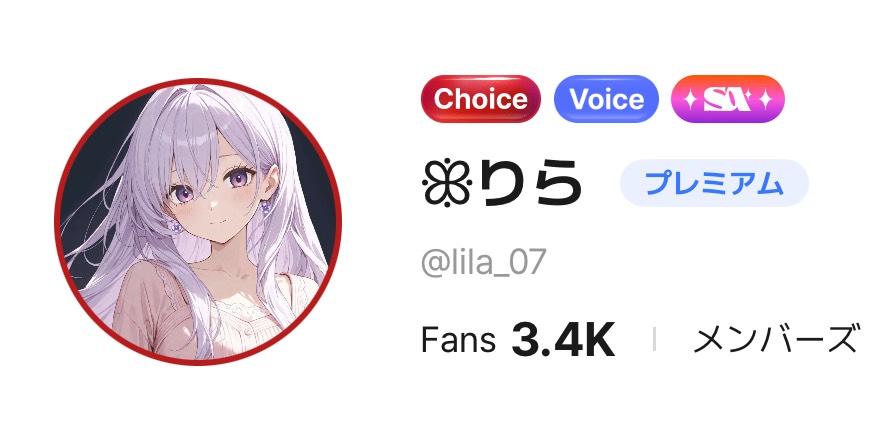The image size is (869, 425).
Task: Open the メンバーズ section
Action: 775,341
